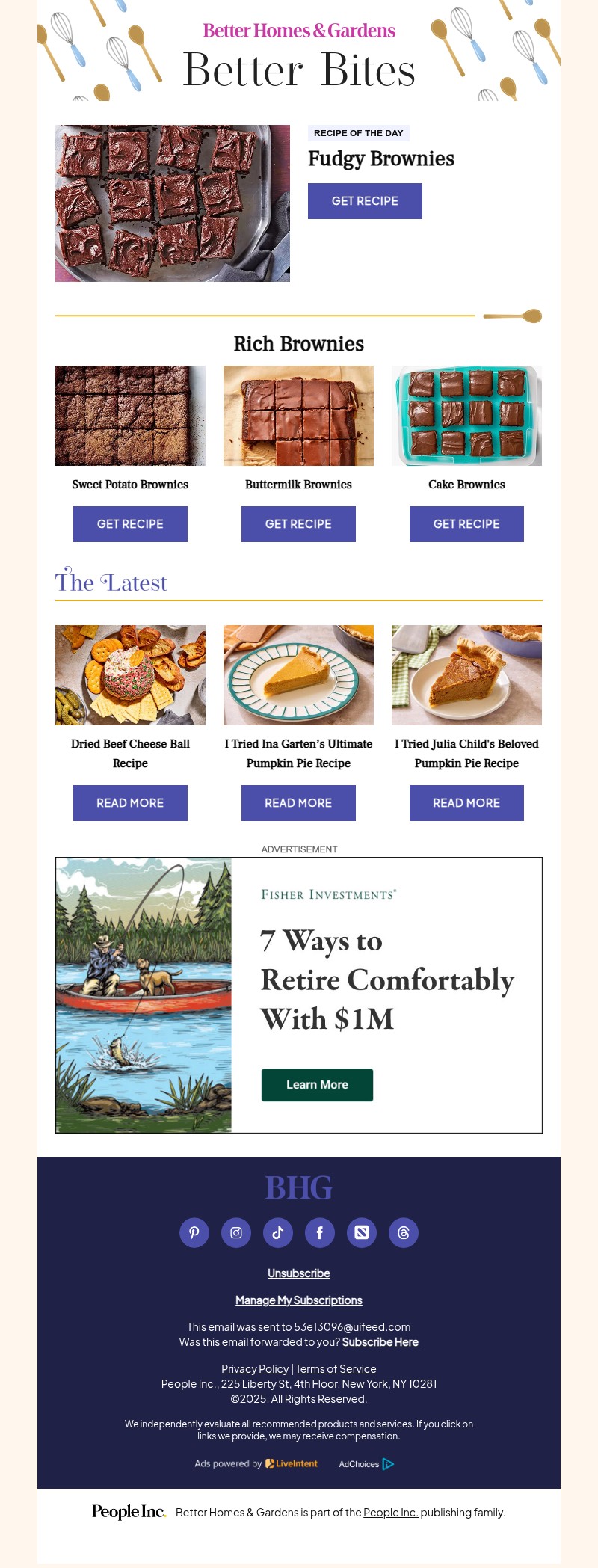Click the AdChoices blue triangle icon
598x1568 pixels.
[388, 1464]
